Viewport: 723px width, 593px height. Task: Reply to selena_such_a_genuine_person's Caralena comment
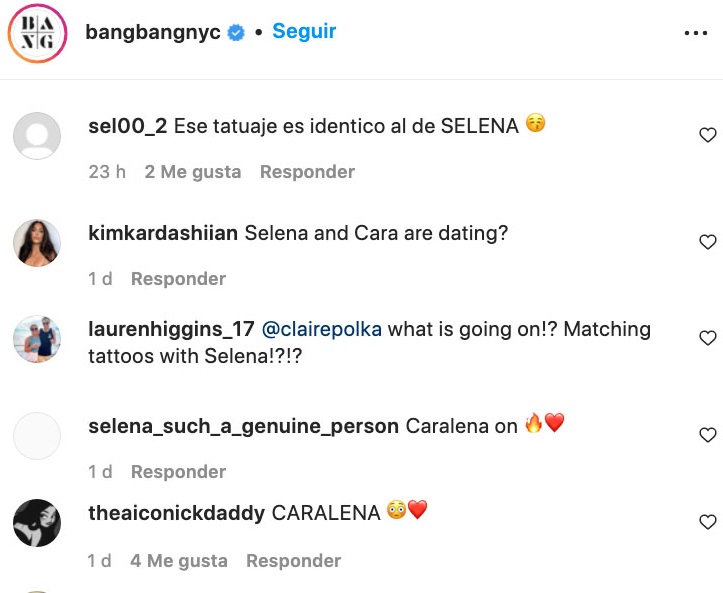(x=178, y=472)
